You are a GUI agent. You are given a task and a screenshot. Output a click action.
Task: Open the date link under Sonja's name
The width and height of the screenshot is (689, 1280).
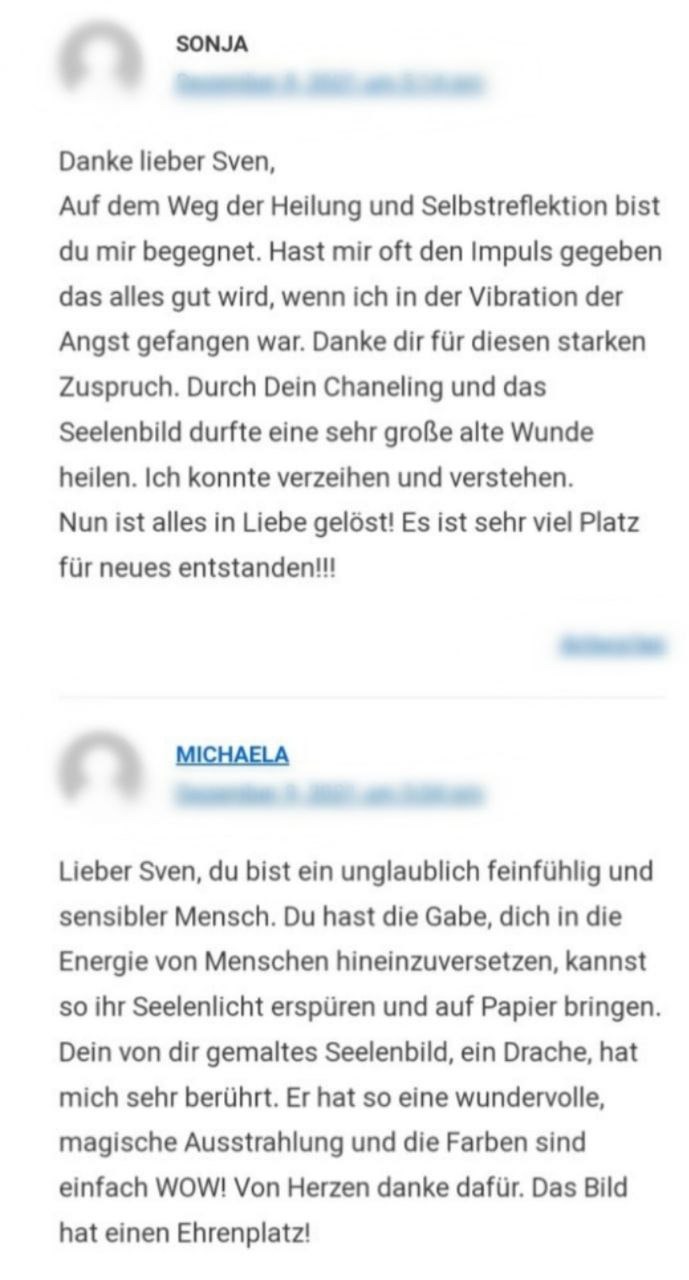pyautogui.click(x=329, y=84)
